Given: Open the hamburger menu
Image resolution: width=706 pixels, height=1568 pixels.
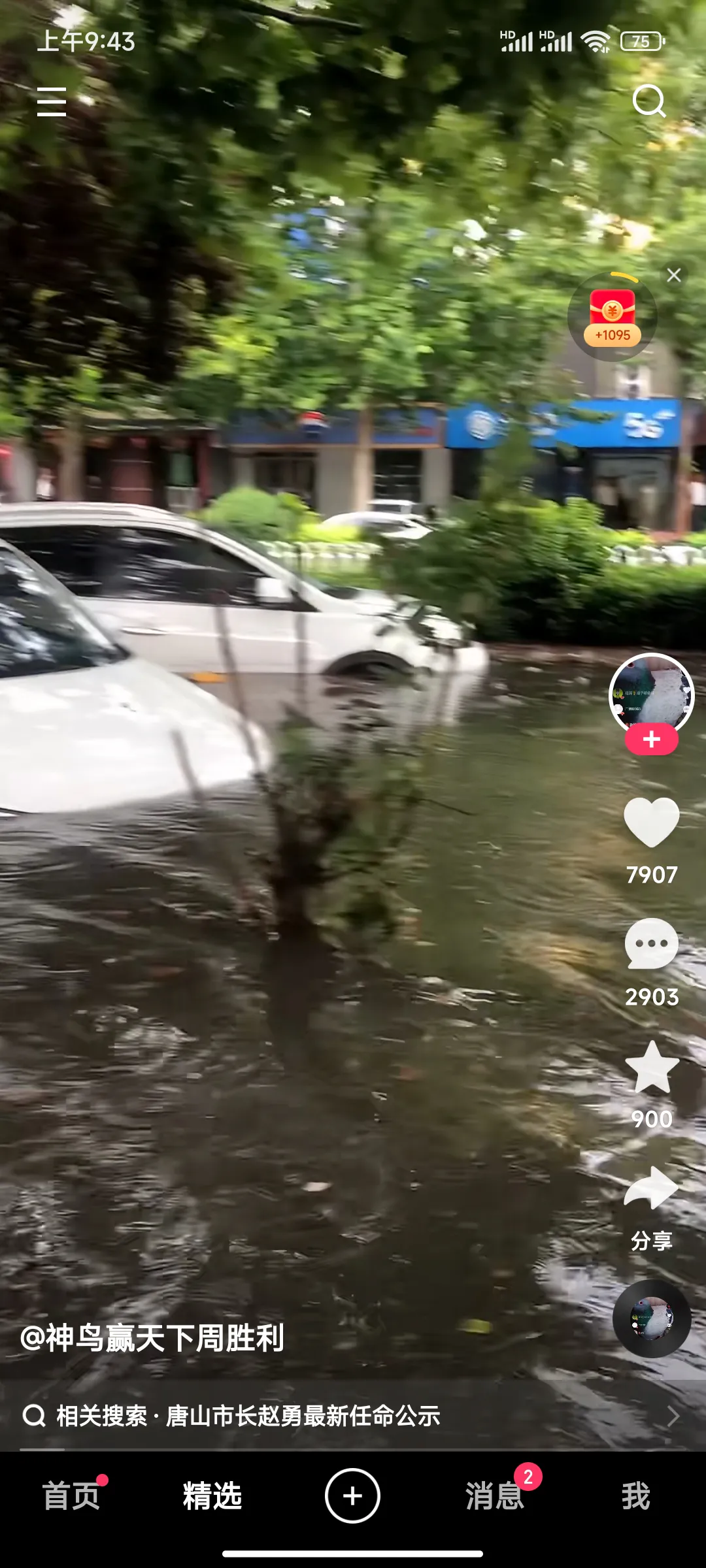Looking at the screenshot, I should (52, 102).
